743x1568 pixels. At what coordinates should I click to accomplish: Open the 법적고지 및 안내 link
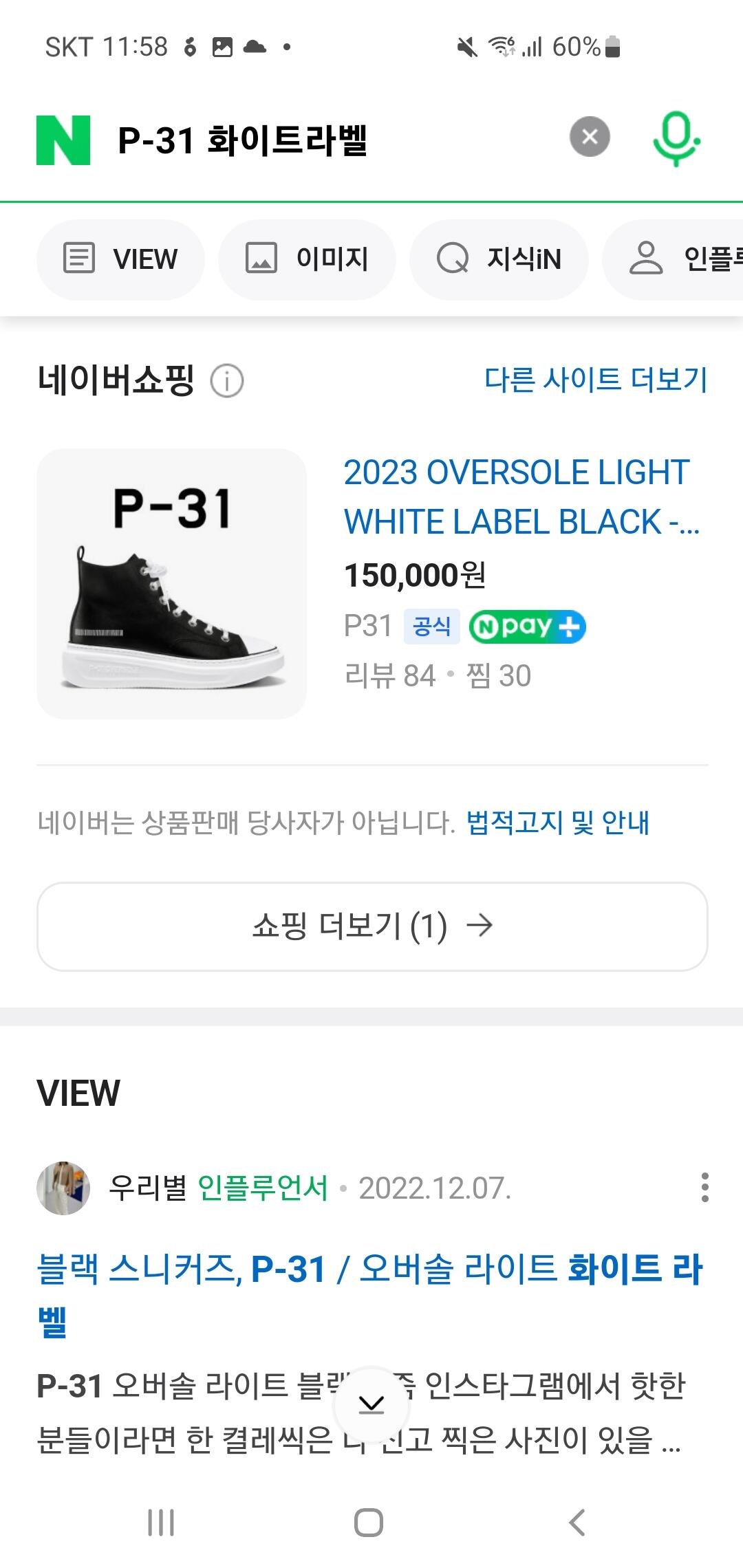[x=558, y=822]
